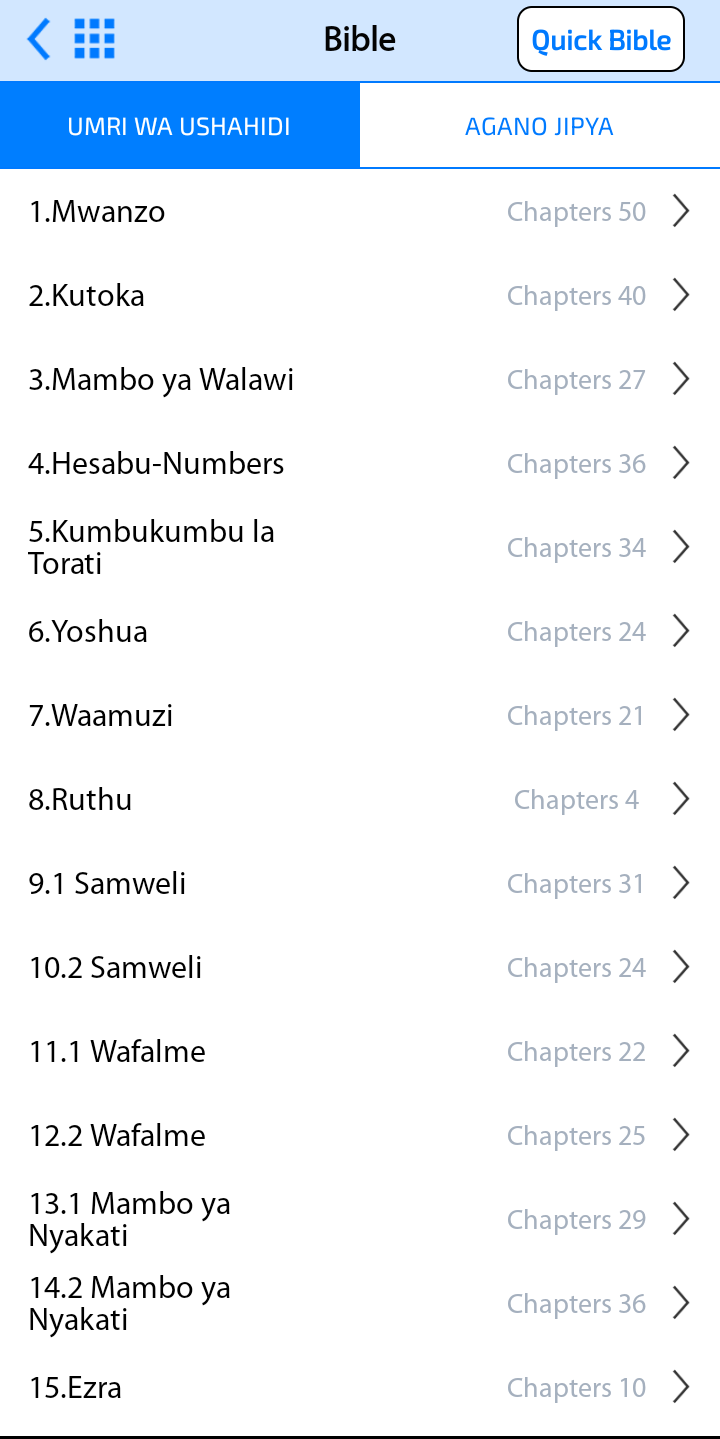This screenshot has height=1439, width=720.
Task: Open 10.2 Samweli
Action: coord(360,968)
